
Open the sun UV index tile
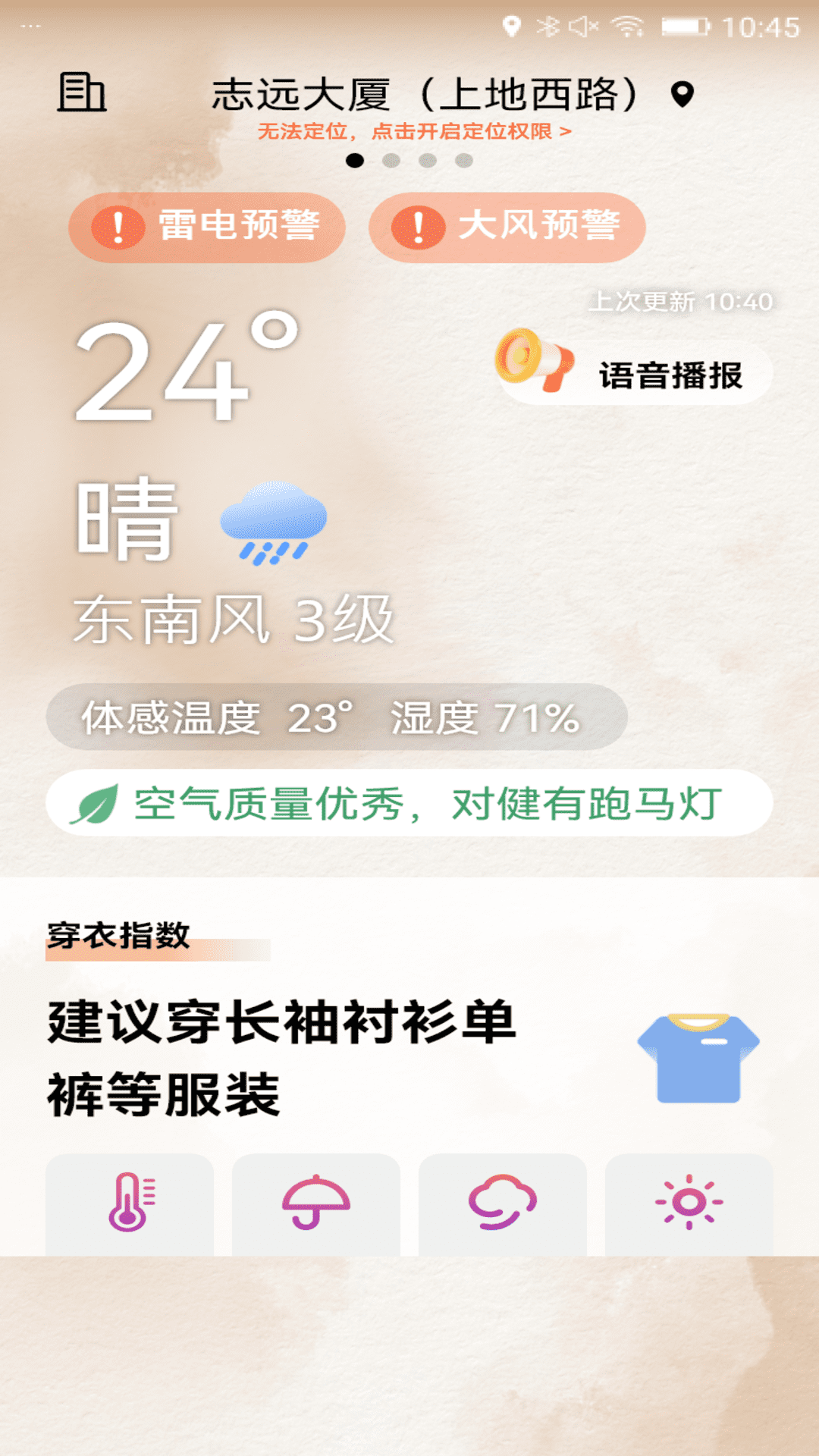(x=689, y=1203)
